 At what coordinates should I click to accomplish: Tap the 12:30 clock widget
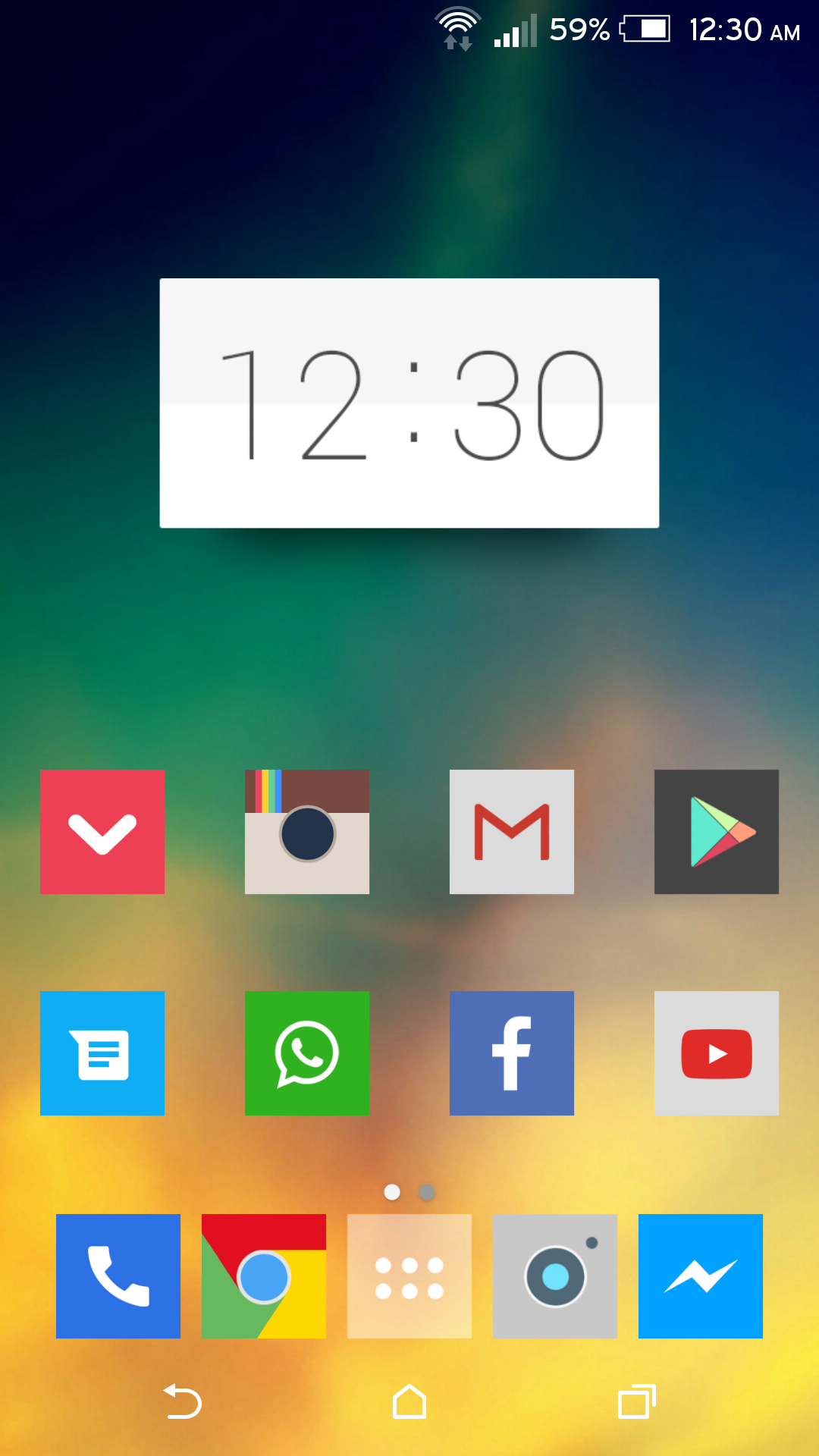[409, 402]
